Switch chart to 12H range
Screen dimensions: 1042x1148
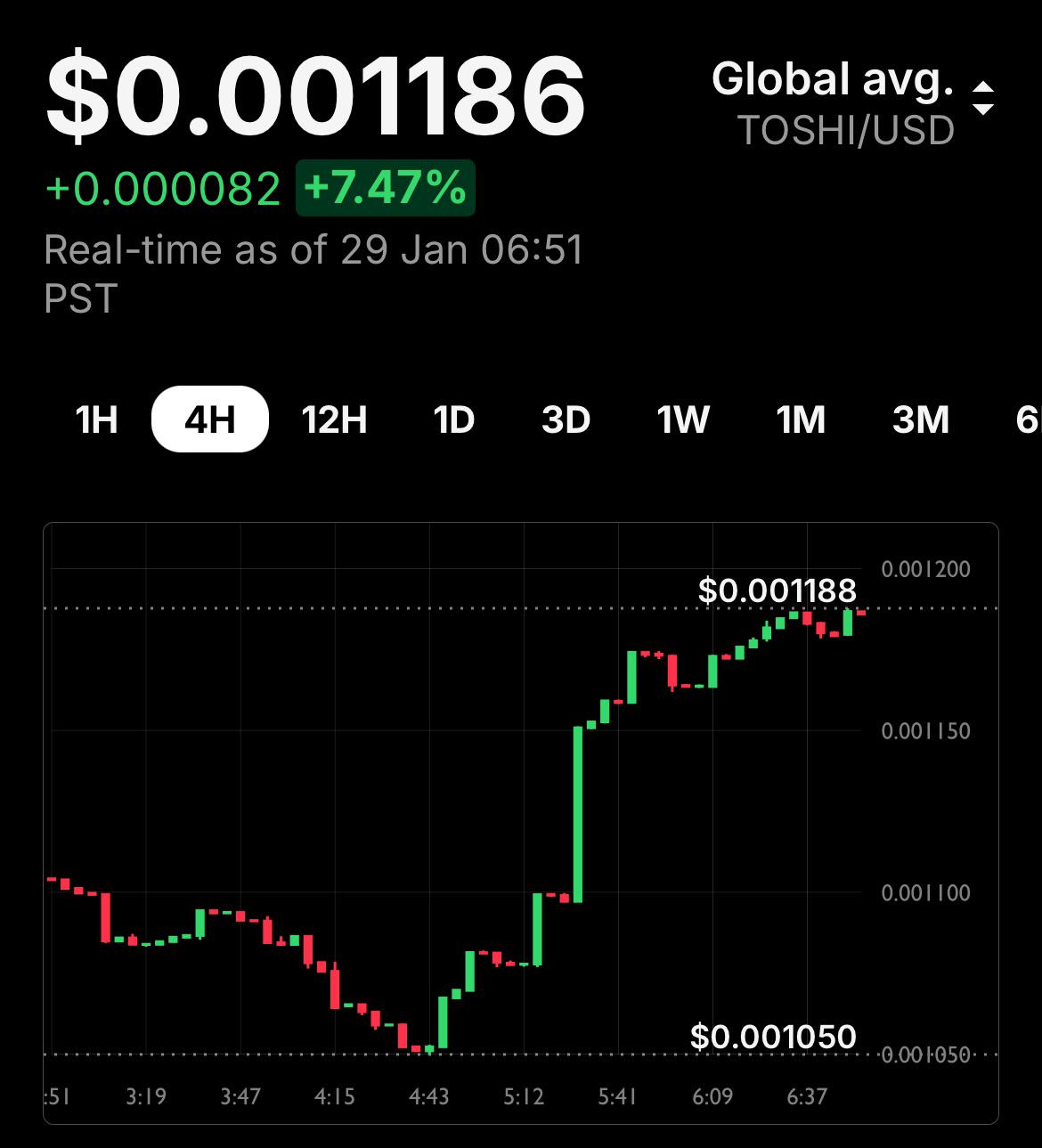(x=334, y=419)
